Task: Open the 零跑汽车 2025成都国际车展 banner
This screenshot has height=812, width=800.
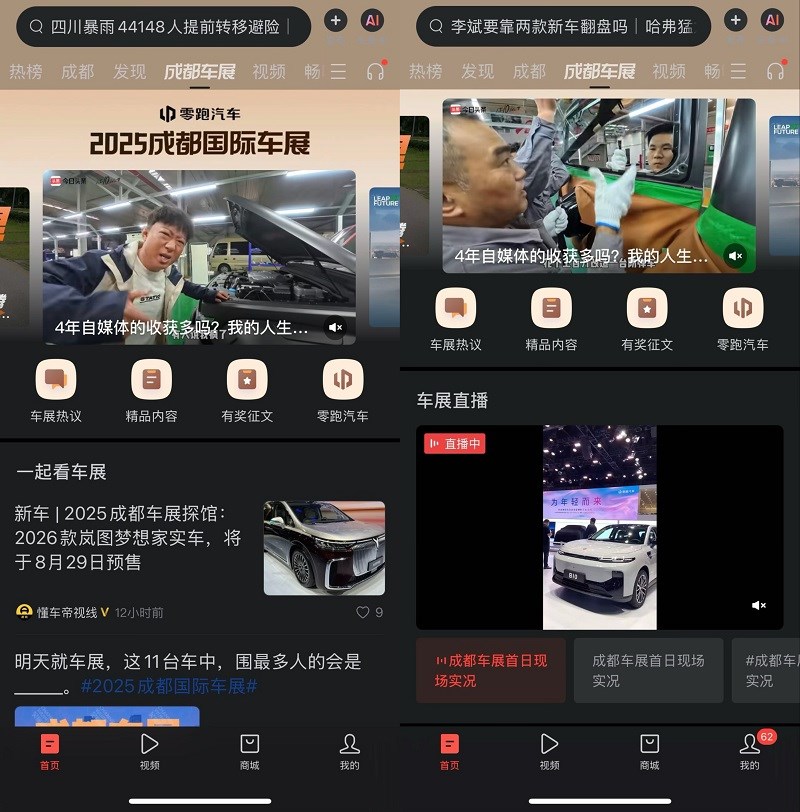Action: click(x=199, y=131)
